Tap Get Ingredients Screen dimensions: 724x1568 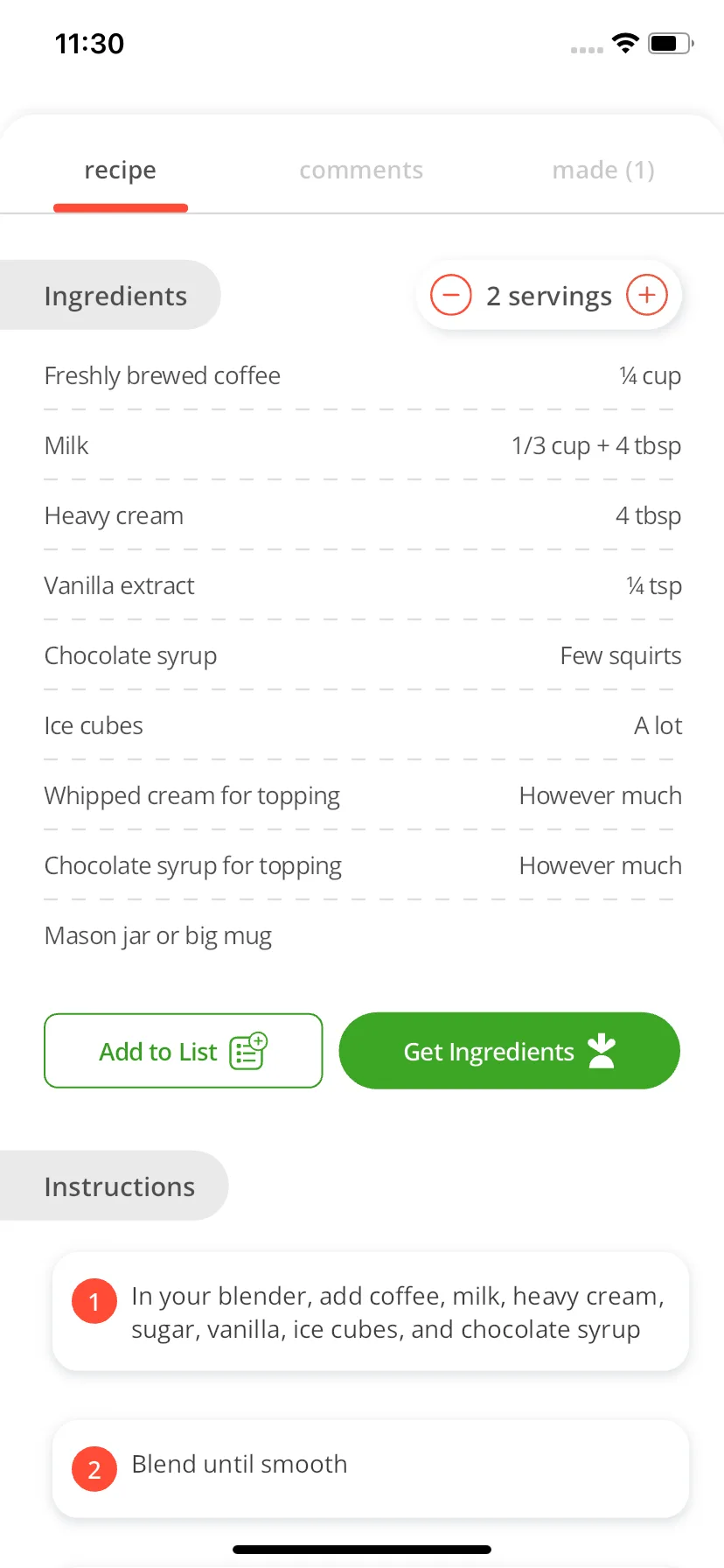pyautogui.click(x=509, y=1051)
